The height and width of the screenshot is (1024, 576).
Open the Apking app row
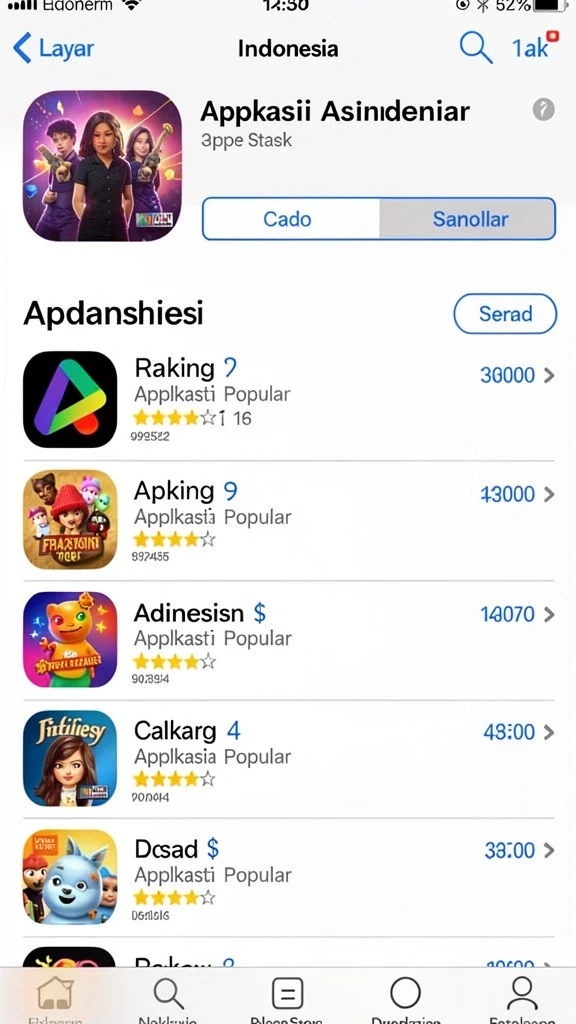click(x=289, y=520)
